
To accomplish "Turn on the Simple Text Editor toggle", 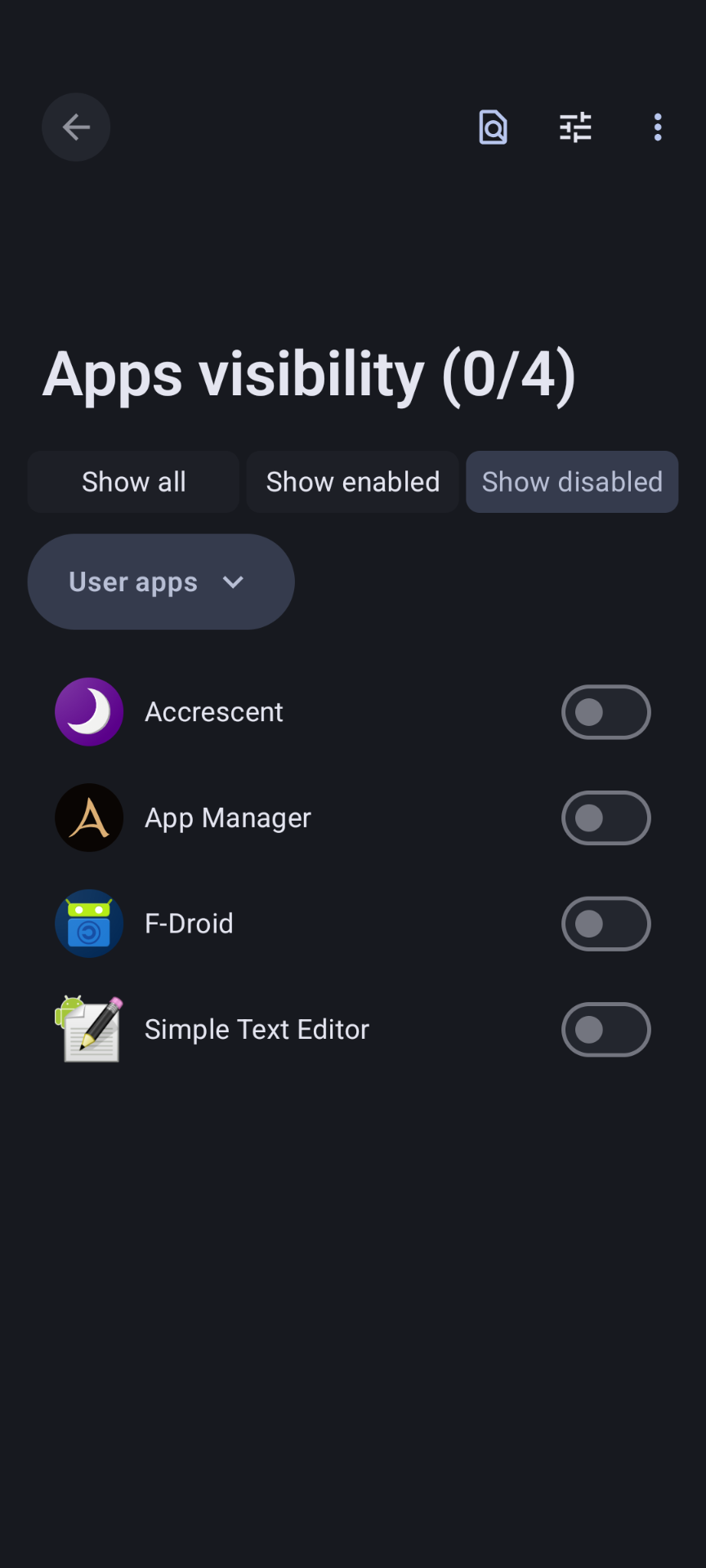I will (605, 1029).
